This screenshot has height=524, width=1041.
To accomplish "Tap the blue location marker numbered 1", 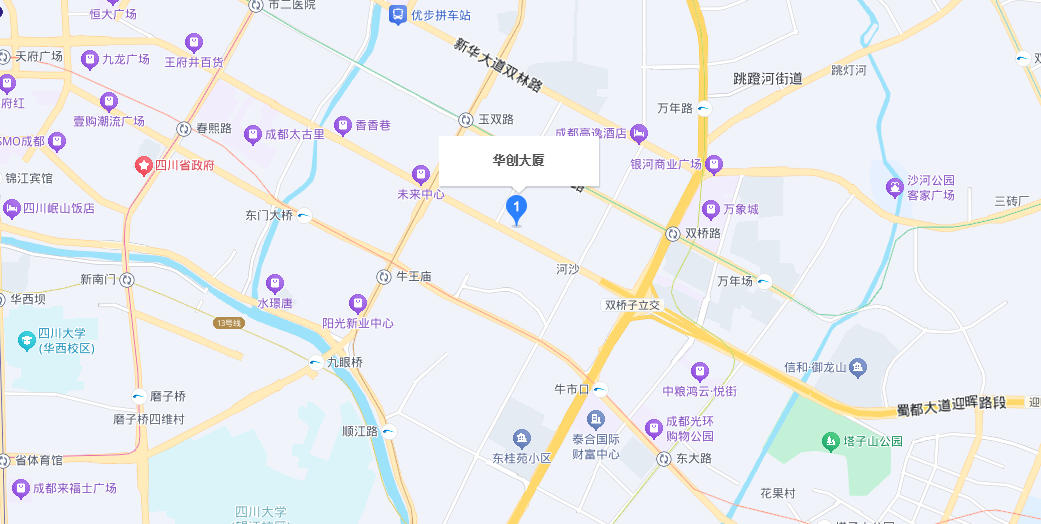I will pos(517,209).
